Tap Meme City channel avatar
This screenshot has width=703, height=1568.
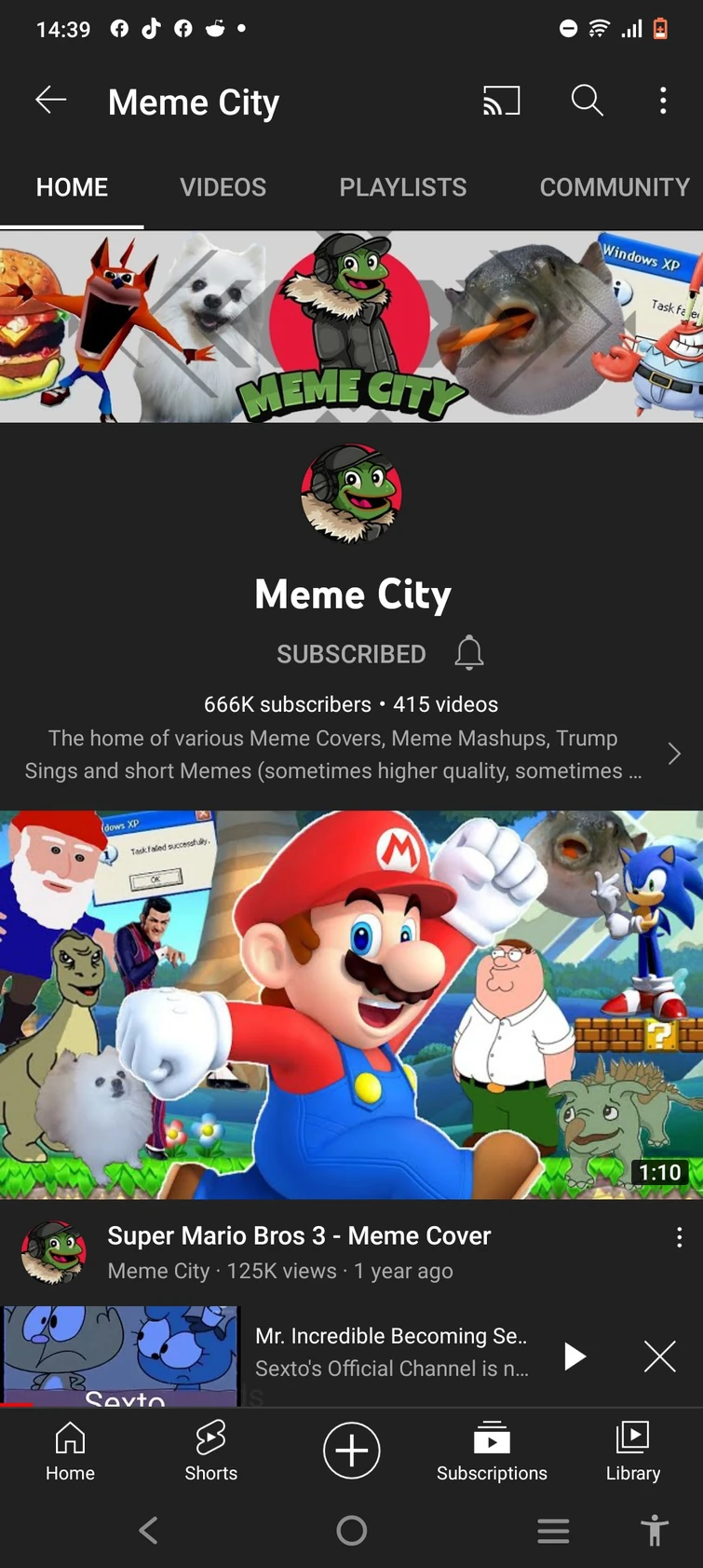coord(351,494)
